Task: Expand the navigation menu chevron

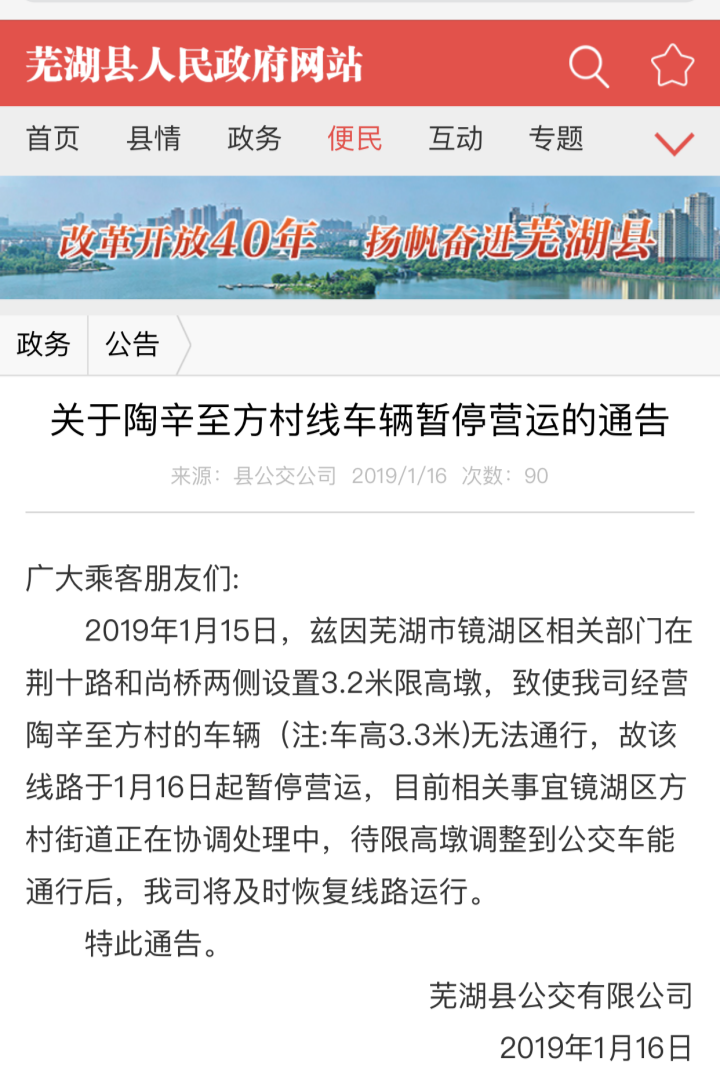Action: [x=674, y=144]
